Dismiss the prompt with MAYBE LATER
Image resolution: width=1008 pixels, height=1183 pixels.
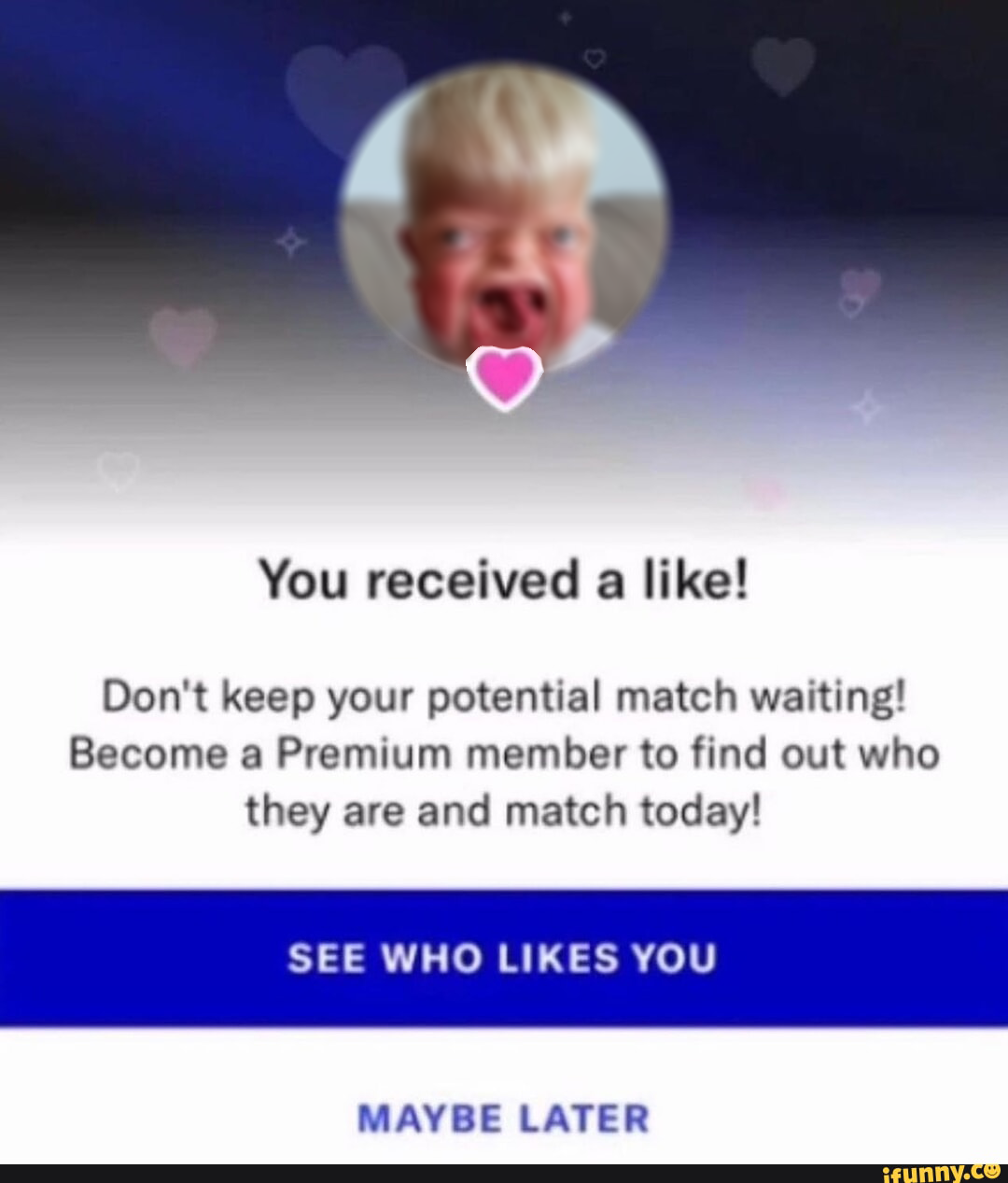503,1119
